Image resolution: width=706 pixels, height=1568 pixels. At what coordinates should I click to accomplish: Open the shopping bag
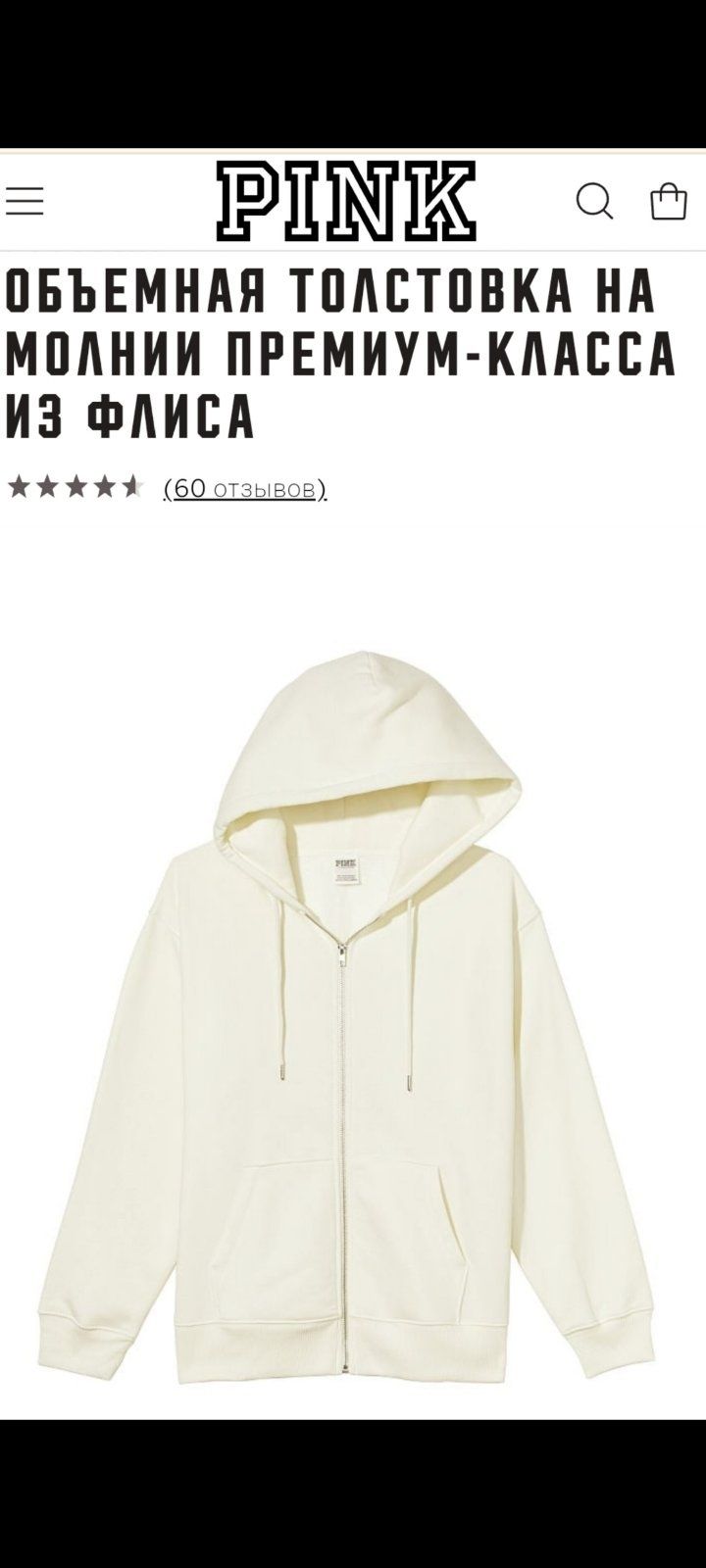click(669, 200)
